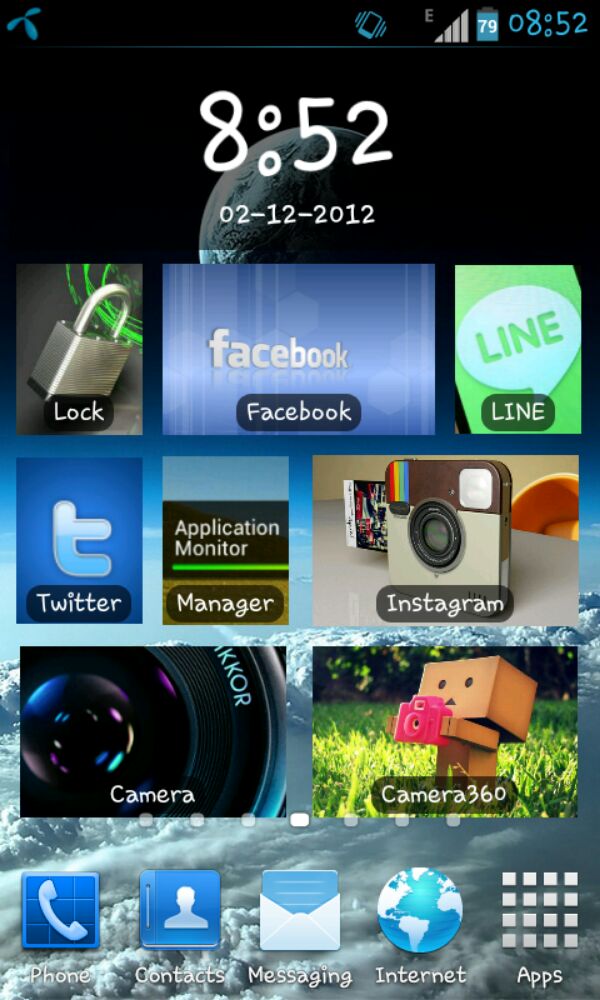This screenshot has height=1000, width=600.
Task: Launch Facebook from the home screen
Action: [x=298, y=348]
